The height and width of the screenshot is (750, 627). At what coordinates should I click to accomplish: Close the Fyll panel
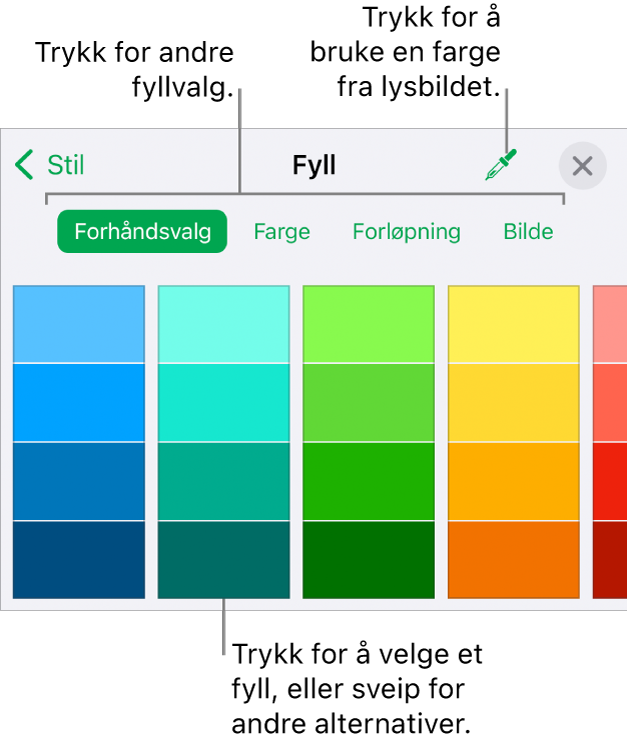pos(582,166)
